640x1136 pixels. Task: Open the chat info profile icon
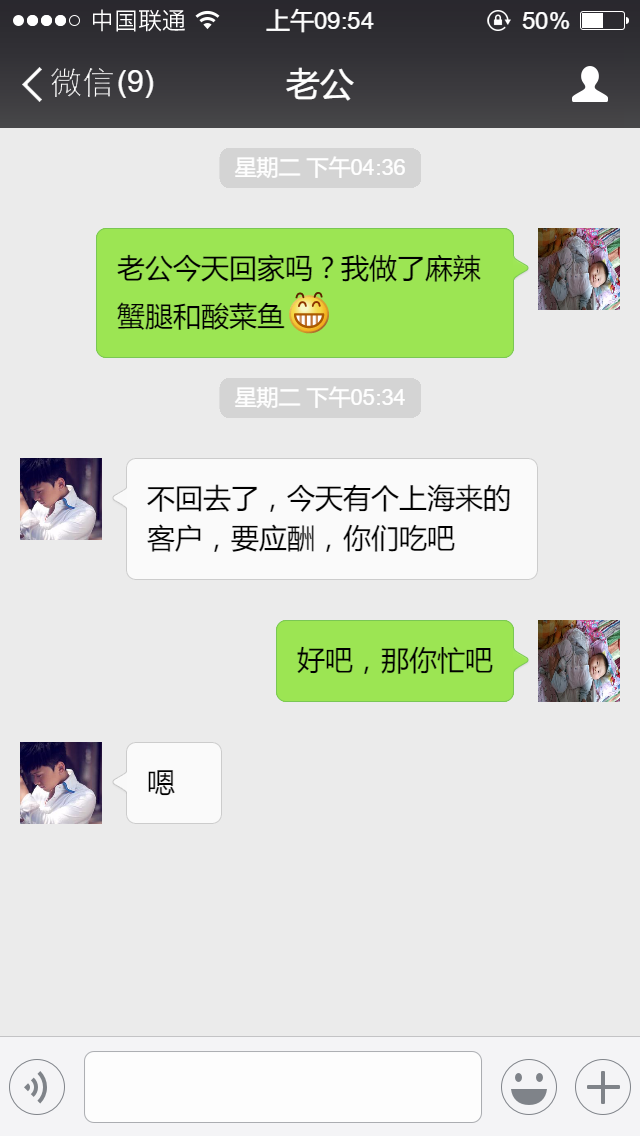click(589, 84)
